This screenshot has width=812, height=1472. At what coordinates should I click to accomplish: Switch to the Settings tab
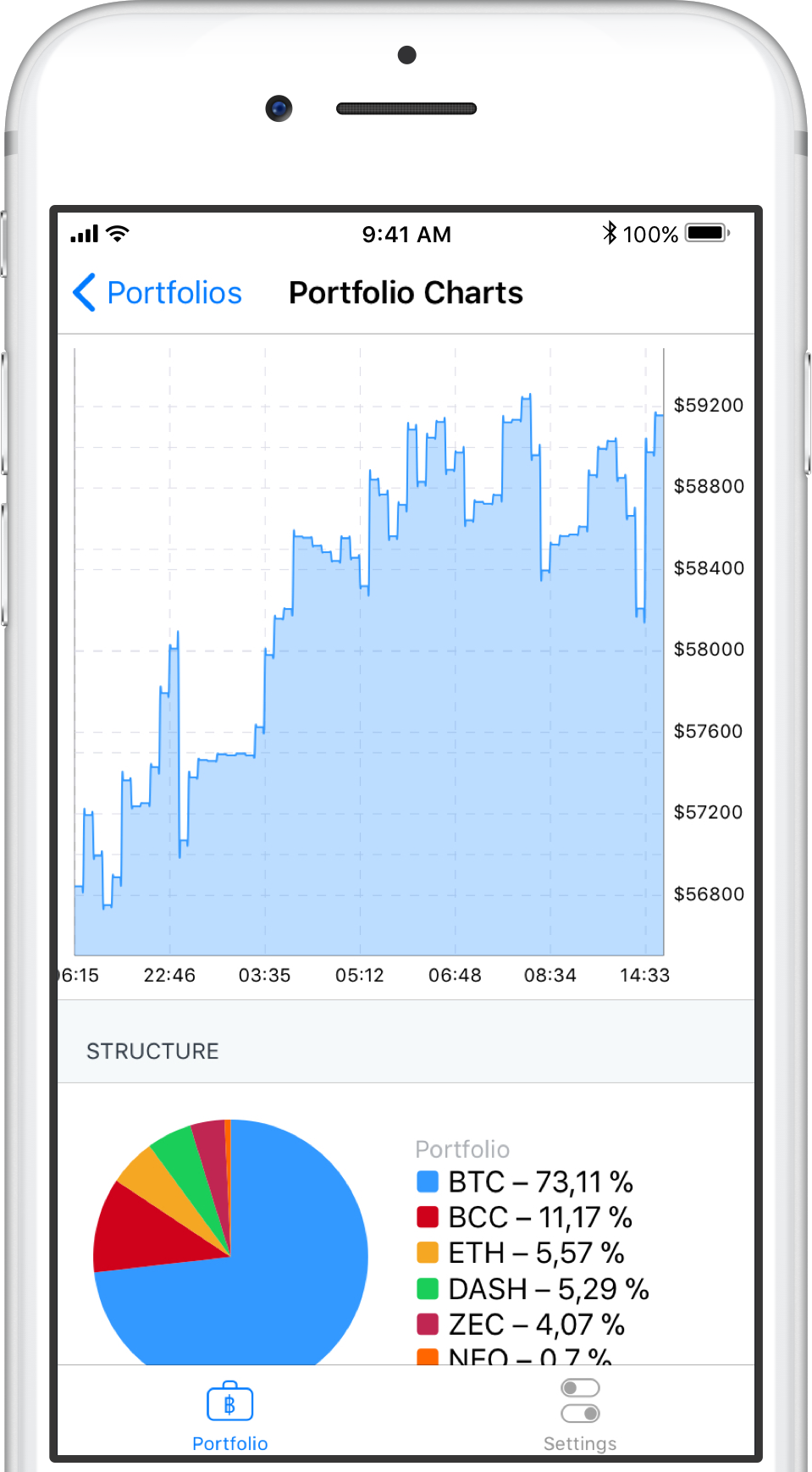tap(580, 1414)
